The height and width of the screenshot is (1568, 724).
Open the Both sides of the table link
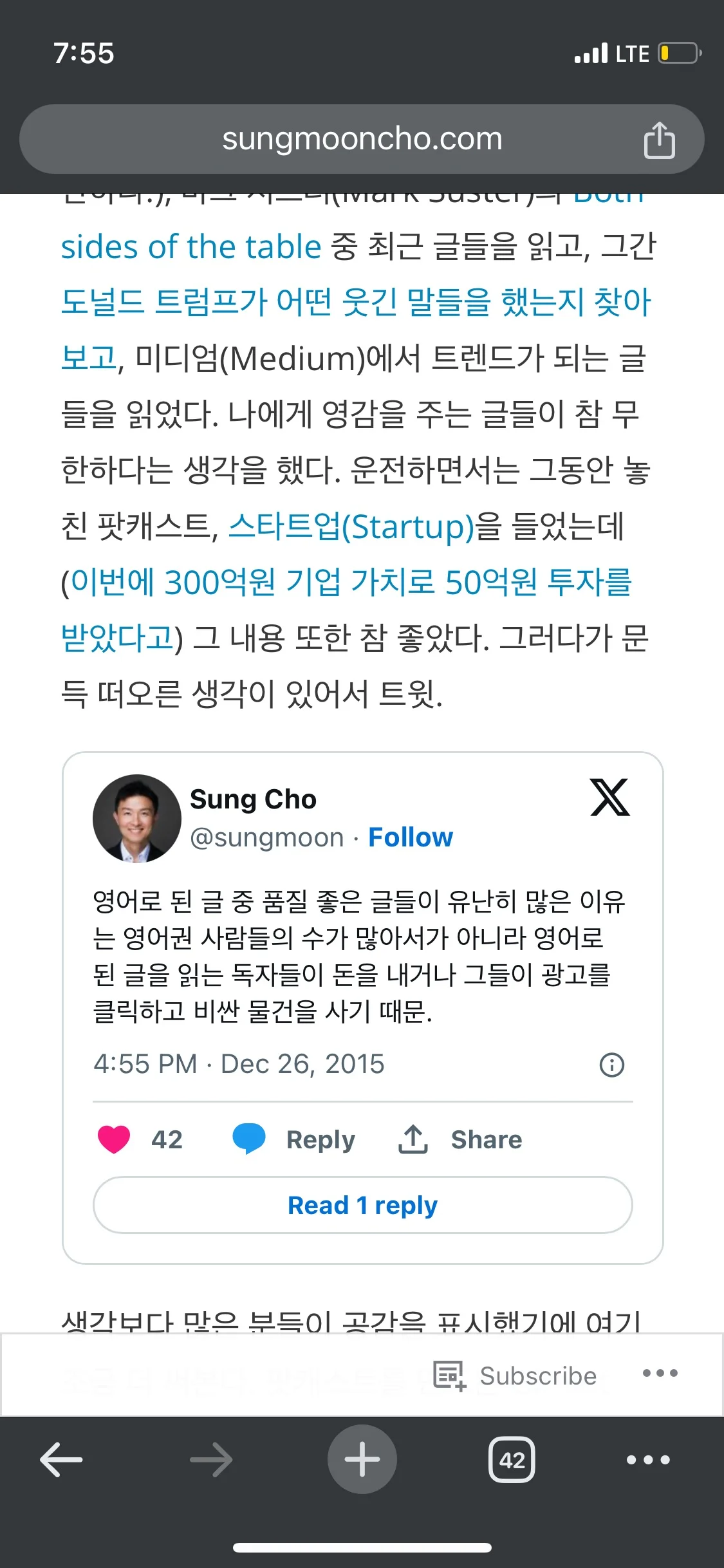(x=191, y=247)
